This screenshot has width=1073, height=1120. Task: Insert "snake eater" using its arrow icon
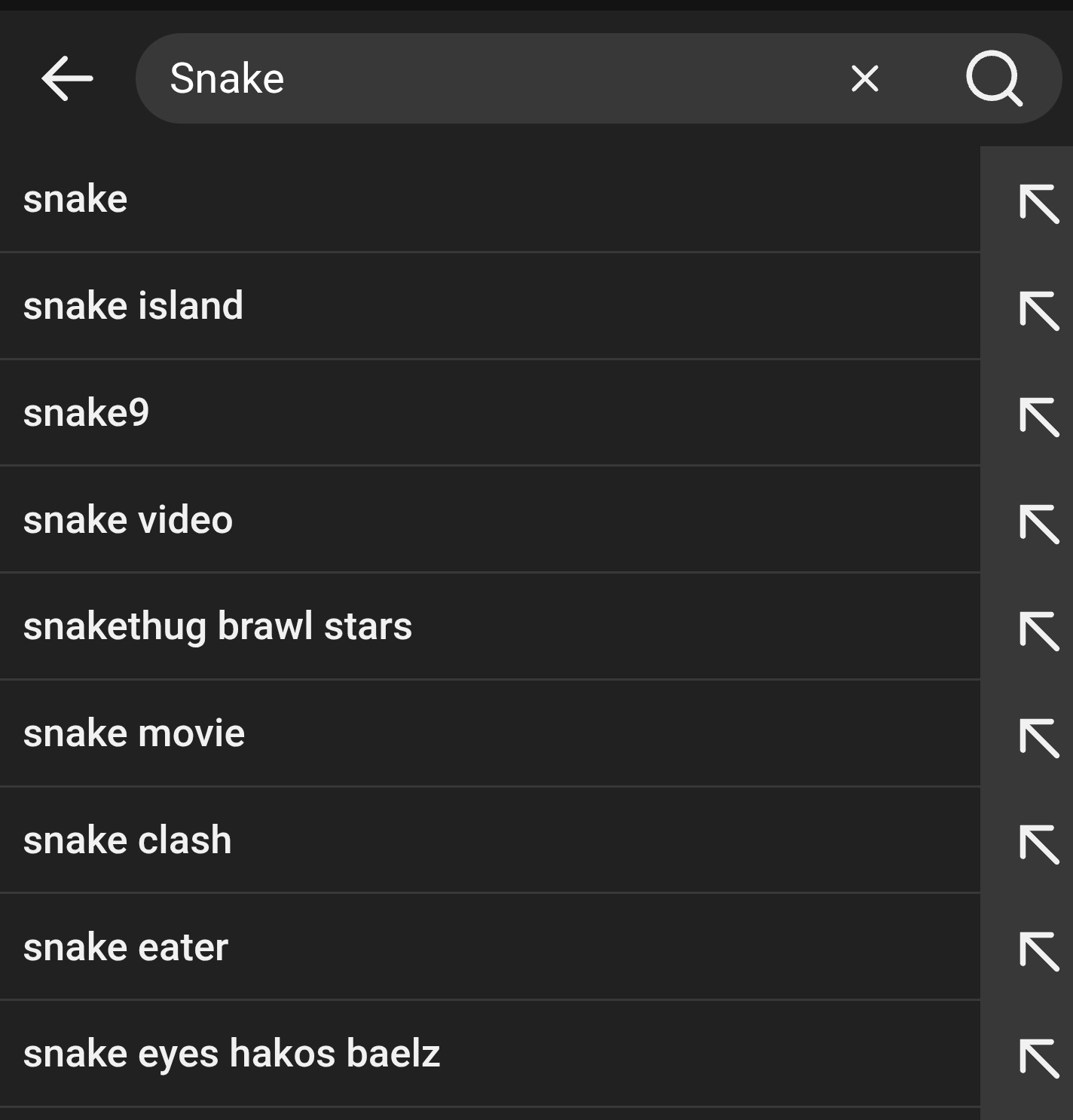point(1038,950)
